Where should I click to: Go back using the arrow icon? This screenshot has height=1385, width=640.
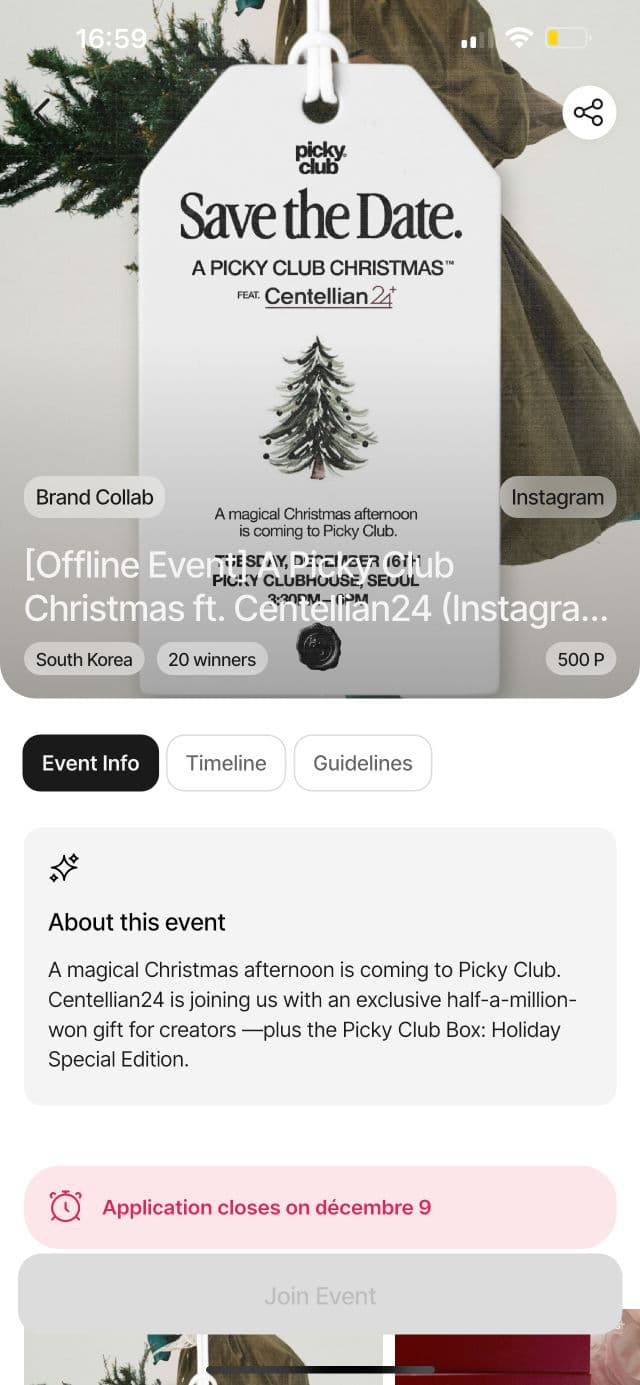pos(42,110)
